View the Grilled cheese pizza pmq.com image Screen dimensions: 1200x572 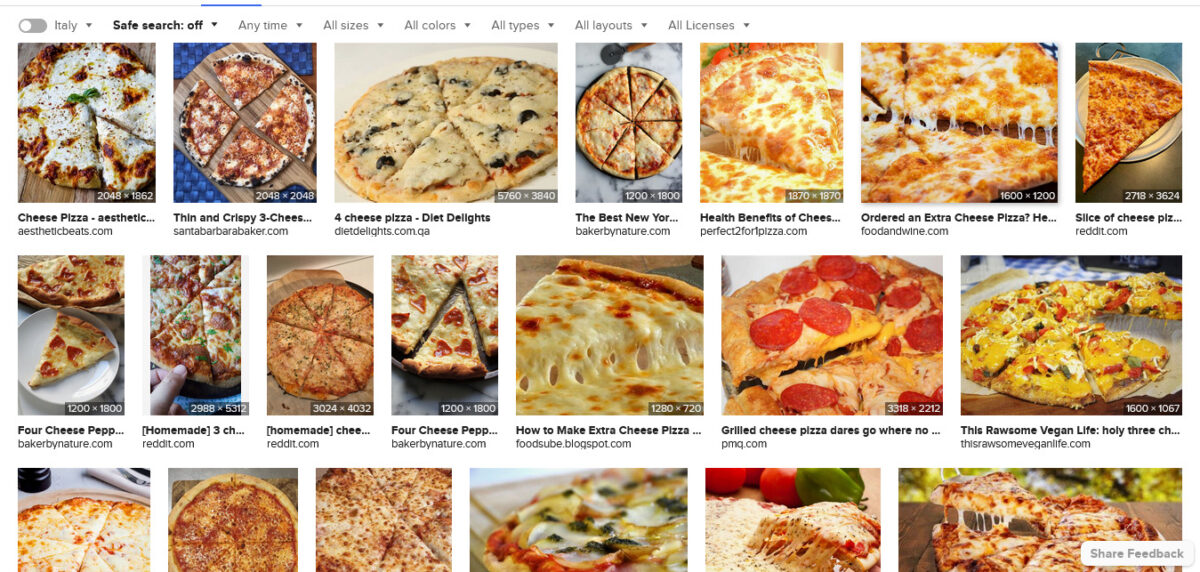[832, 335]
